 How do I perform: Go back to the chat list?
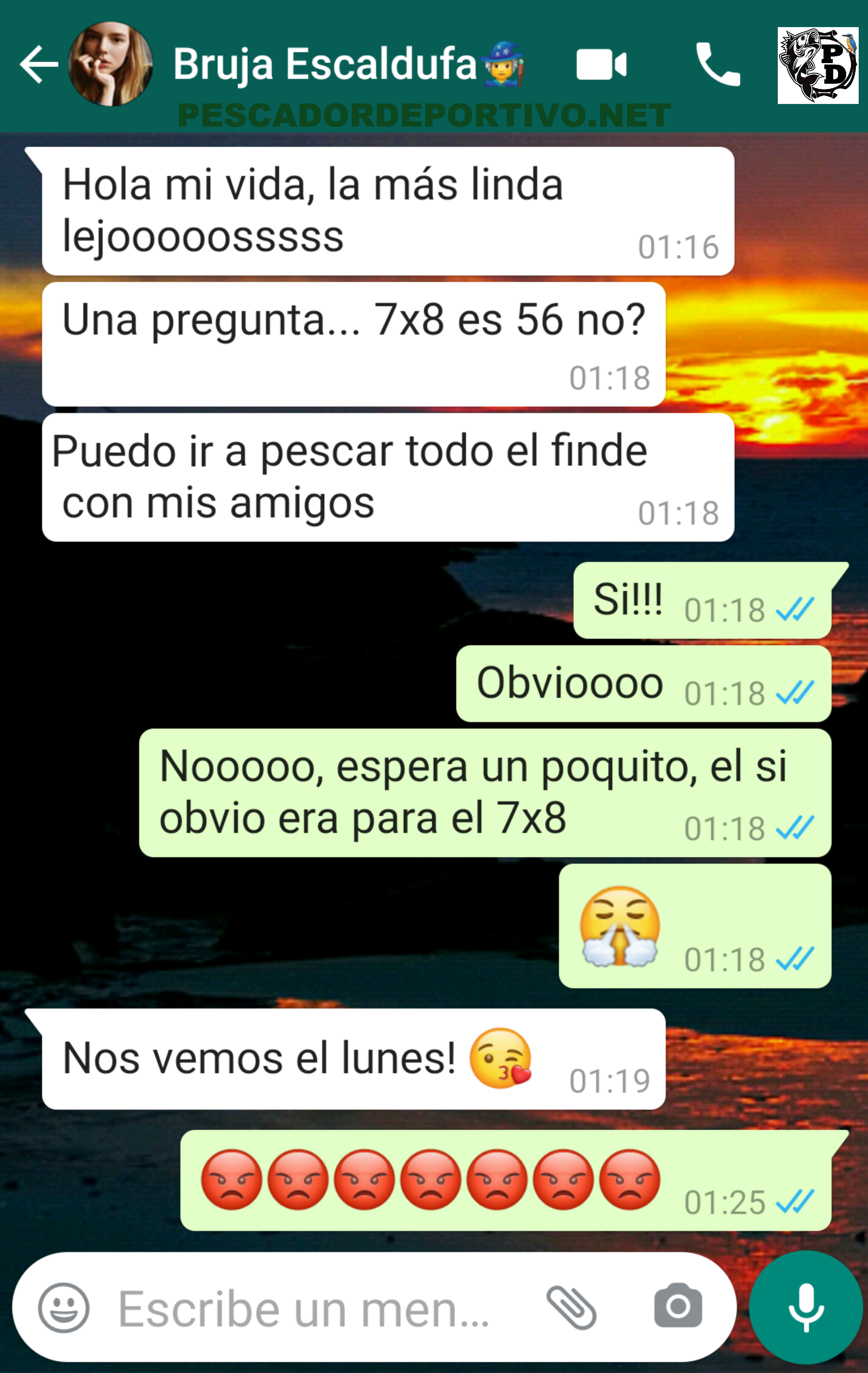point(38,64)
